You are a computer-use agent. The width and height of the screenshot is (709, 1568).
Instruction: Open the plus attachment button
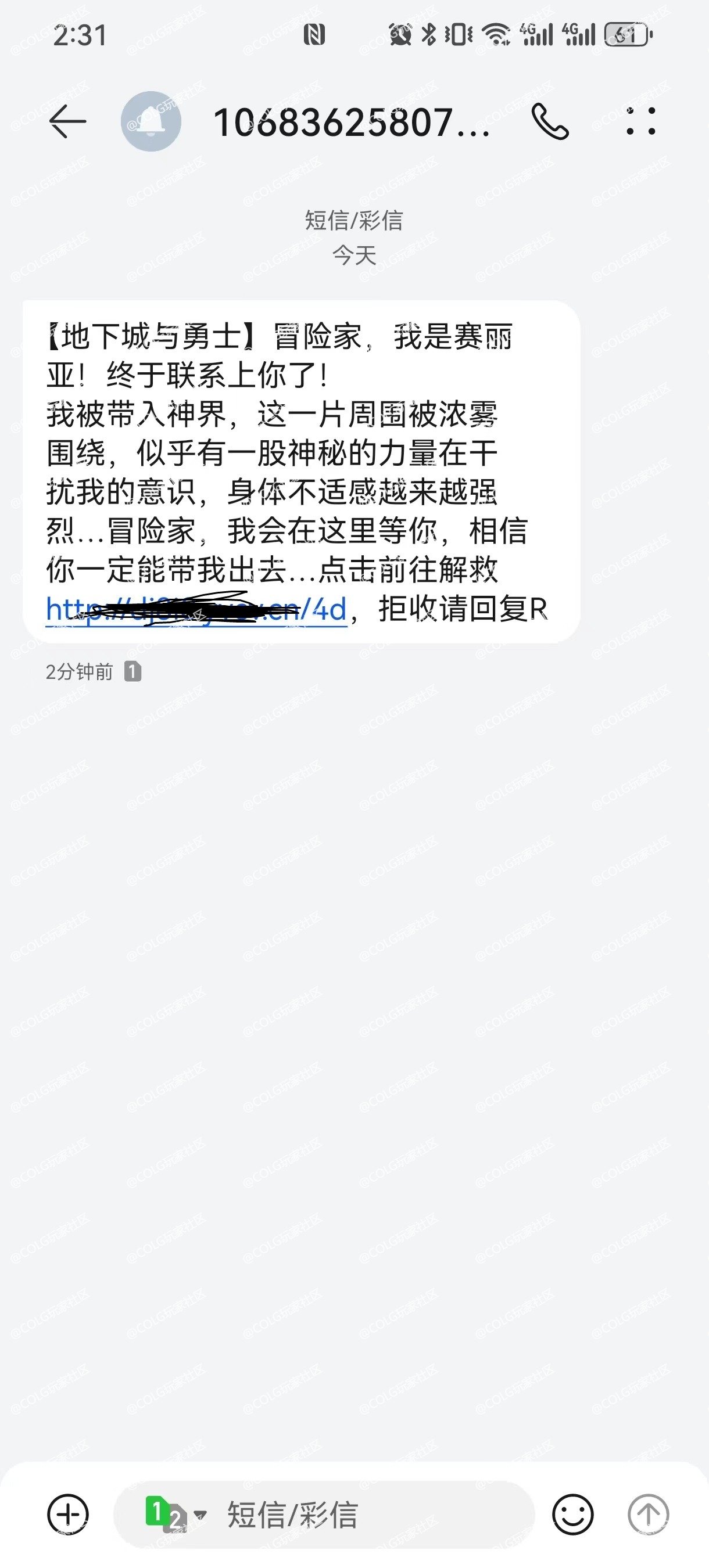pos(68,1514)
